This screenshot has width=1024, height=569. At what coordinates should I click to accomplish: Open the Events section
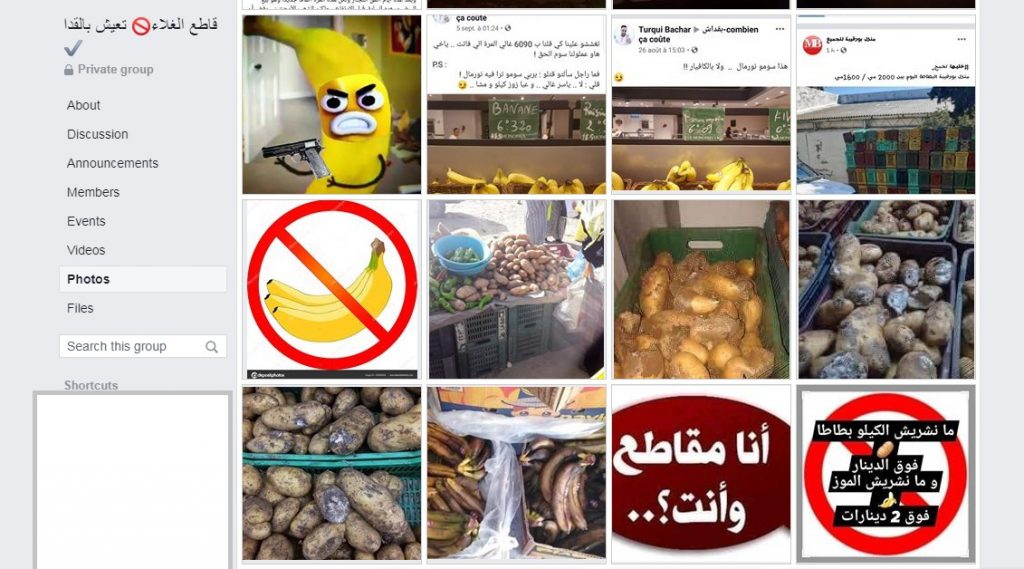86,221
